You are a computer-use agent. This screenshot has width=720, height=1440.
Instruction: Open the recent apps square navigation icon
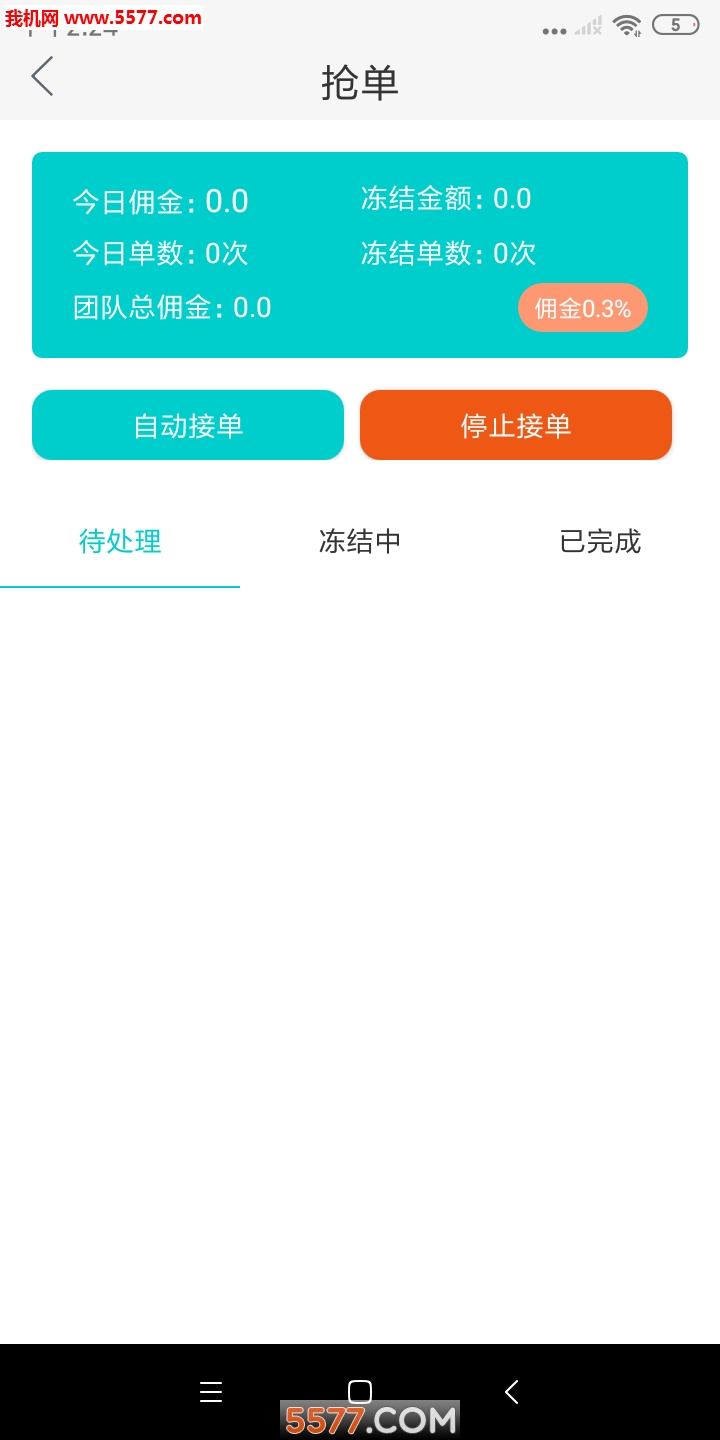click(359, 1391)
